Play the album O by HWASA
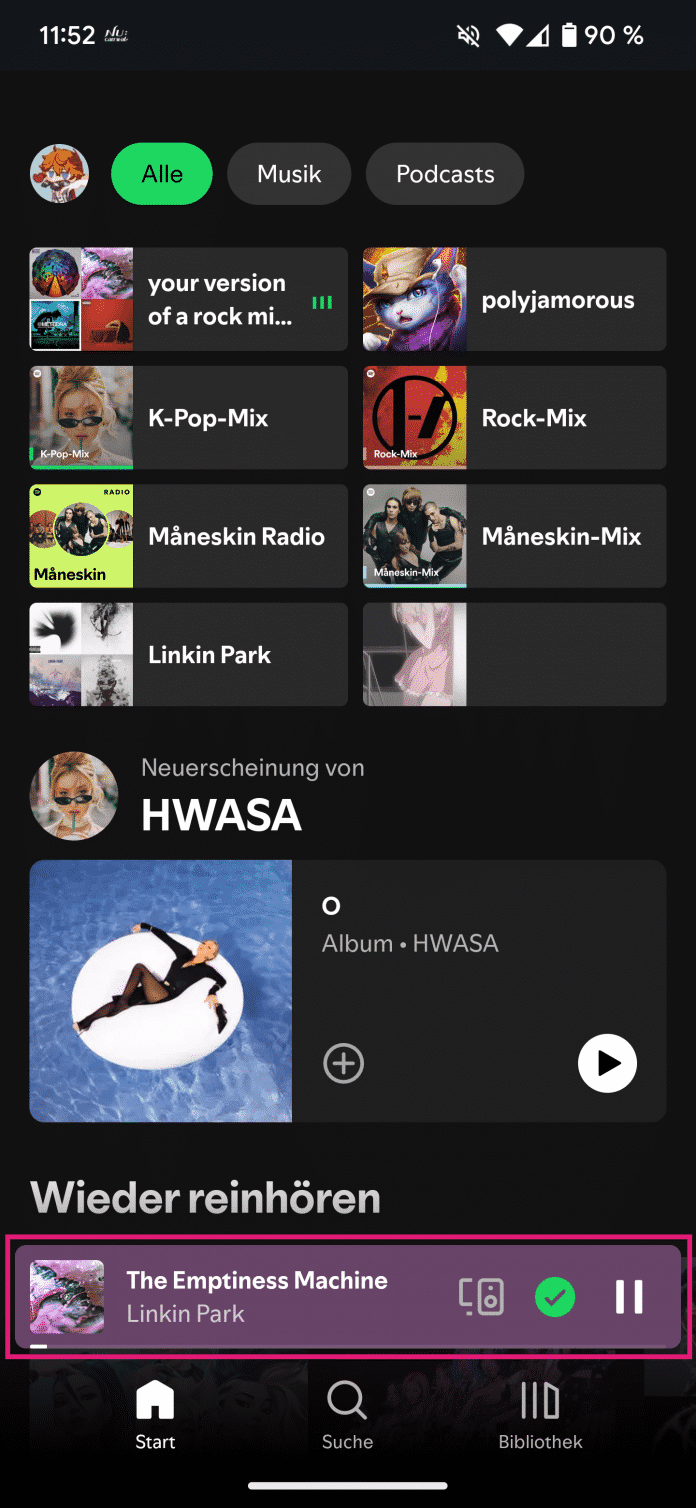The image size is (696, 1508). 607,1063
